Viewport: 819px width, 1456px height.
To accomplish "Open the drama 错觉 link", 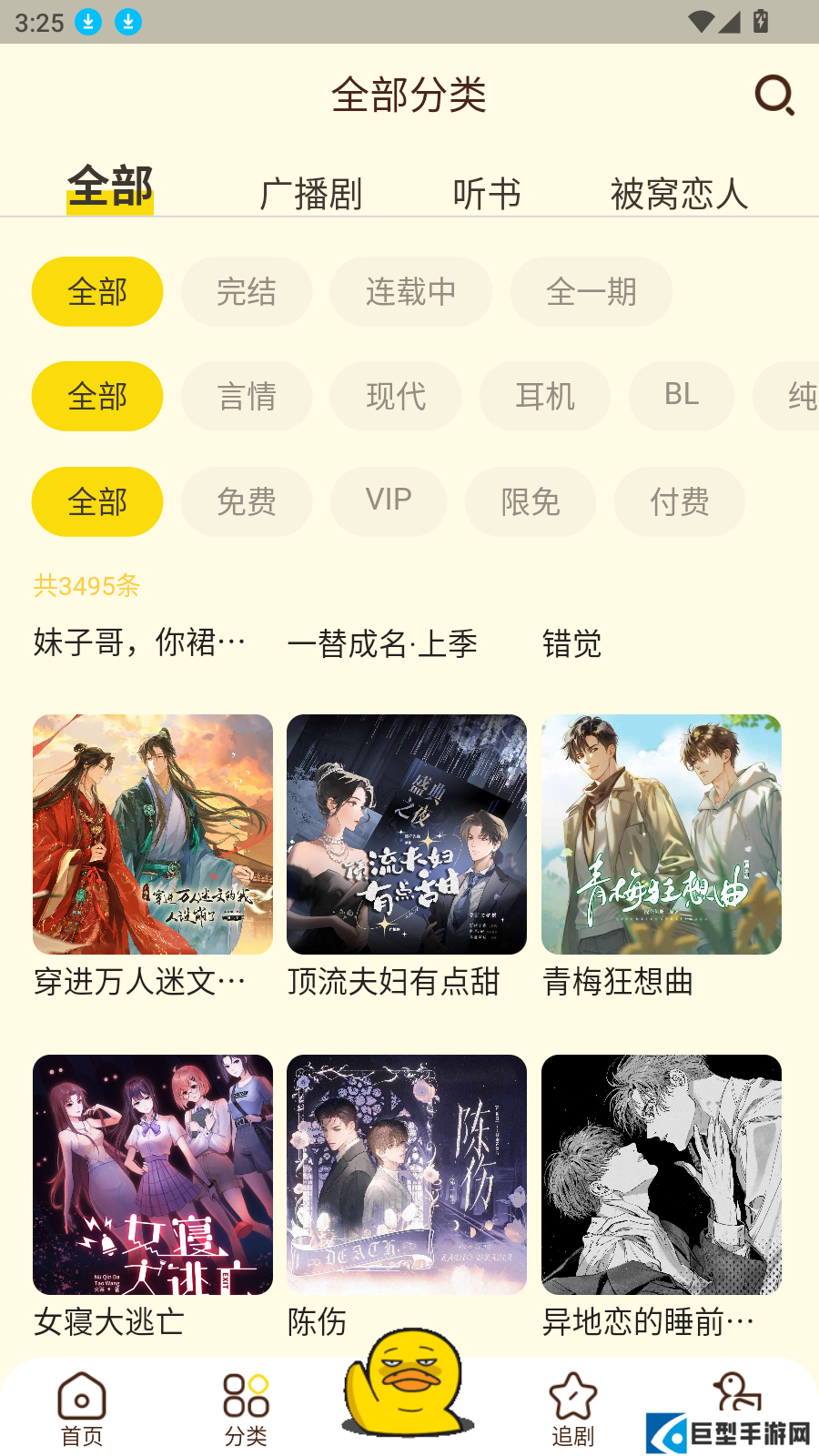I will pyautogui.click(x=571, y=644).
